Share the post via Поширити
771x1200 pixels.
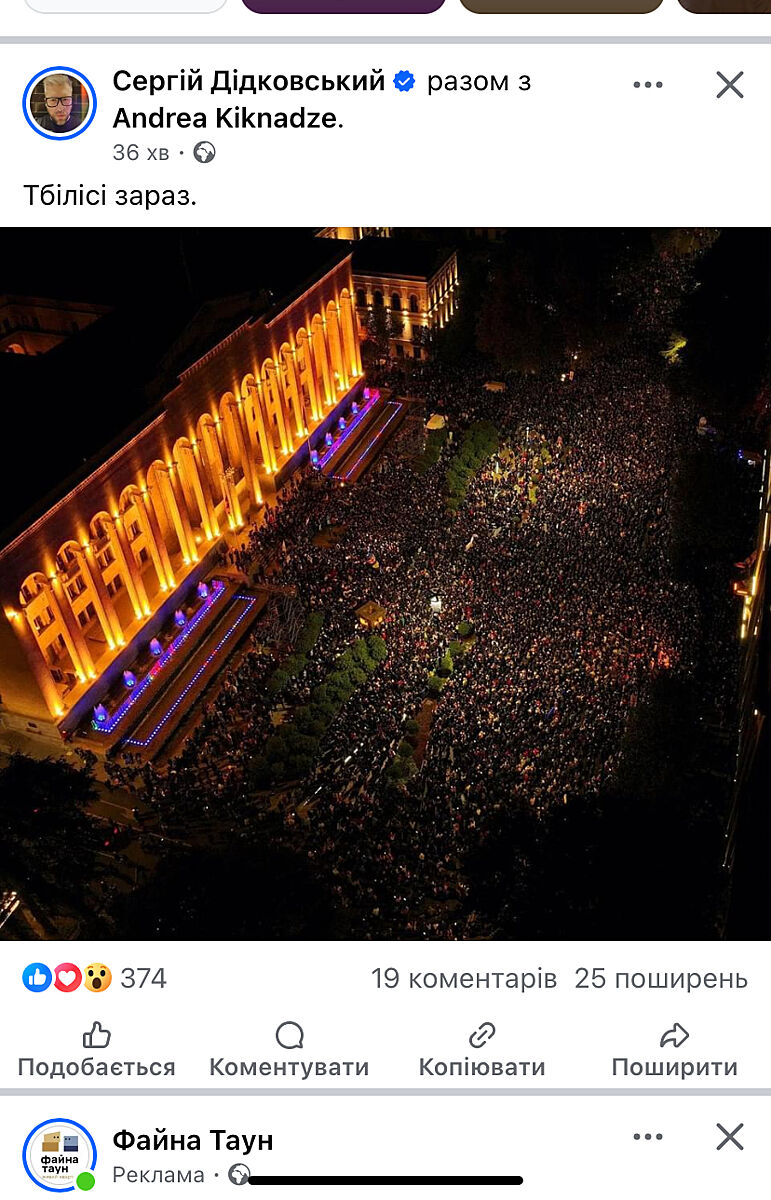674,1049
